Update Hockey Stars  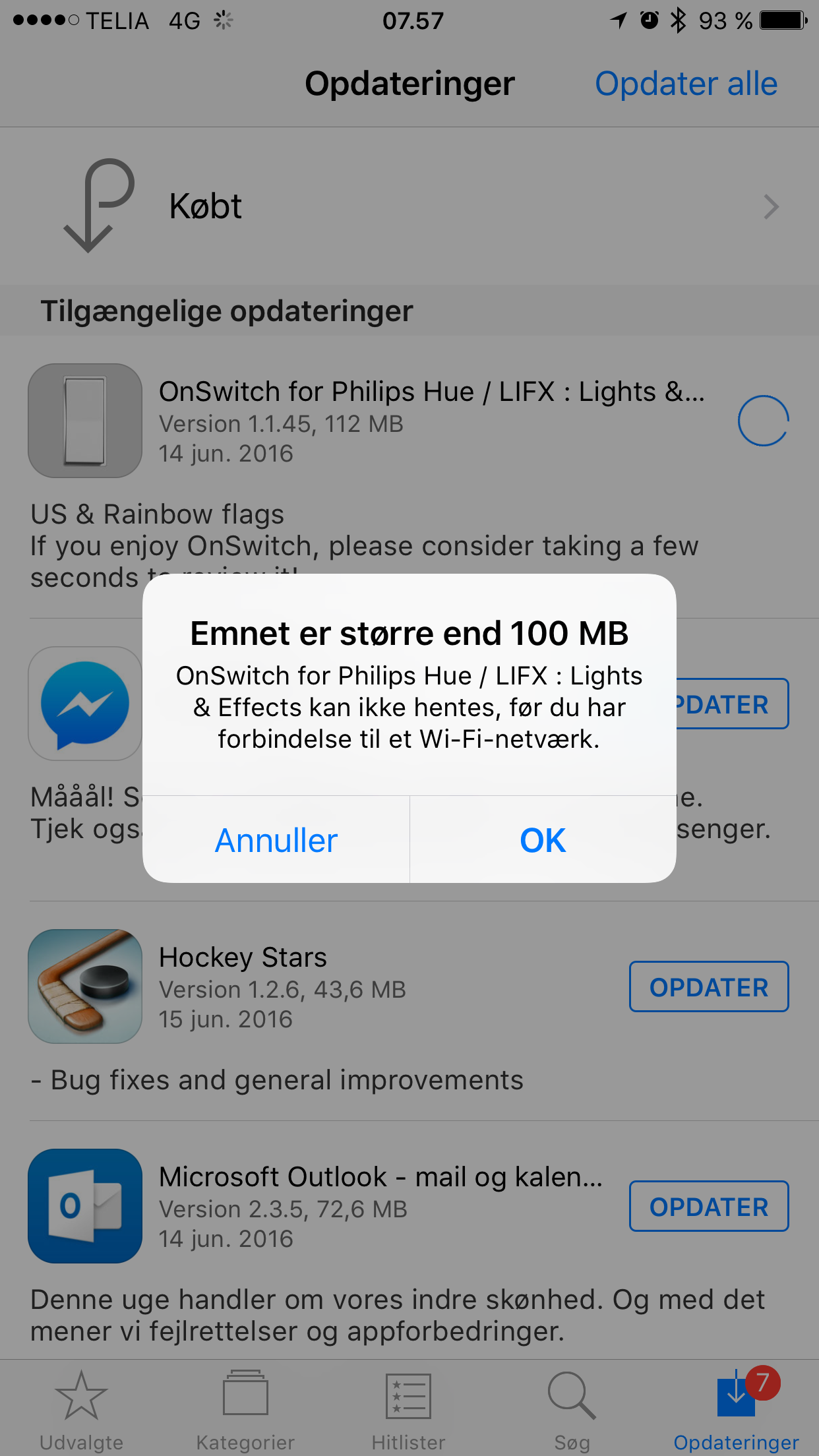709,986
